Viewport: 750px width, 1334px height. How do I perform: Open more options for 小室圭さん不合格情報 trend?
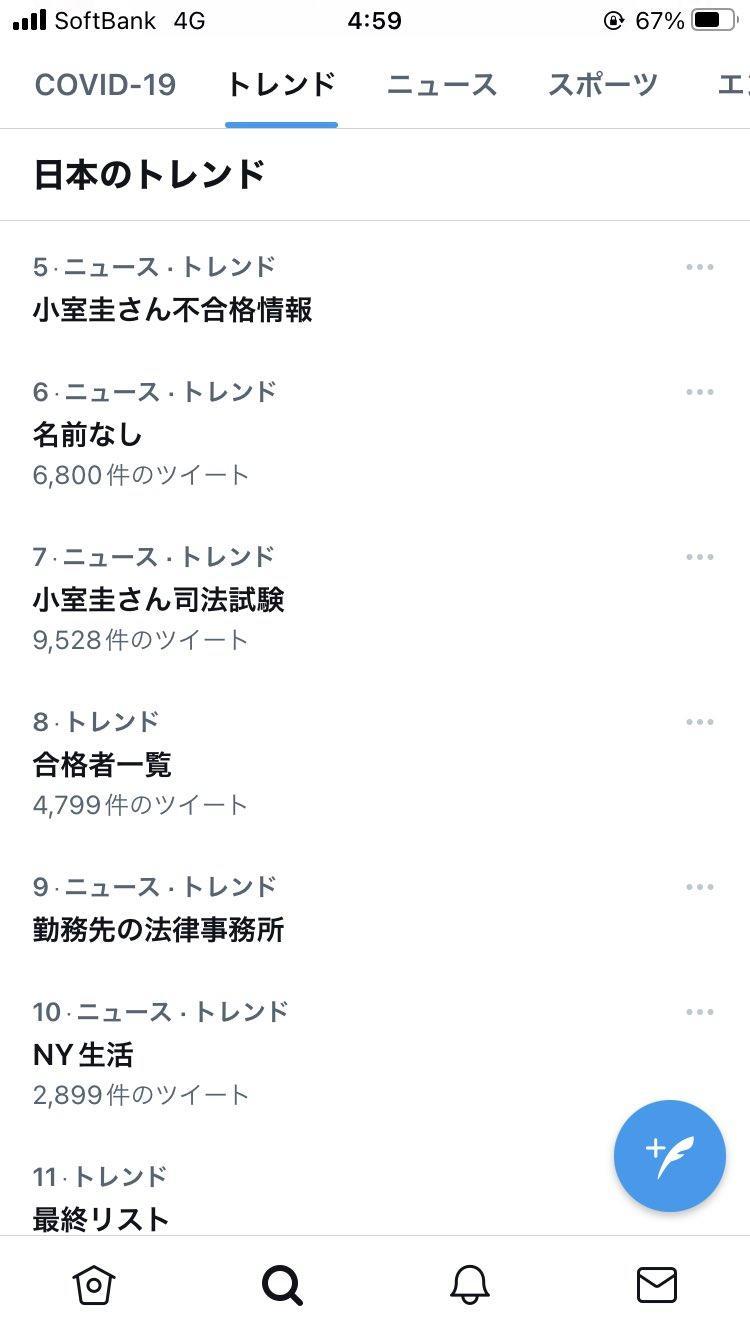(x=699, y=266)
